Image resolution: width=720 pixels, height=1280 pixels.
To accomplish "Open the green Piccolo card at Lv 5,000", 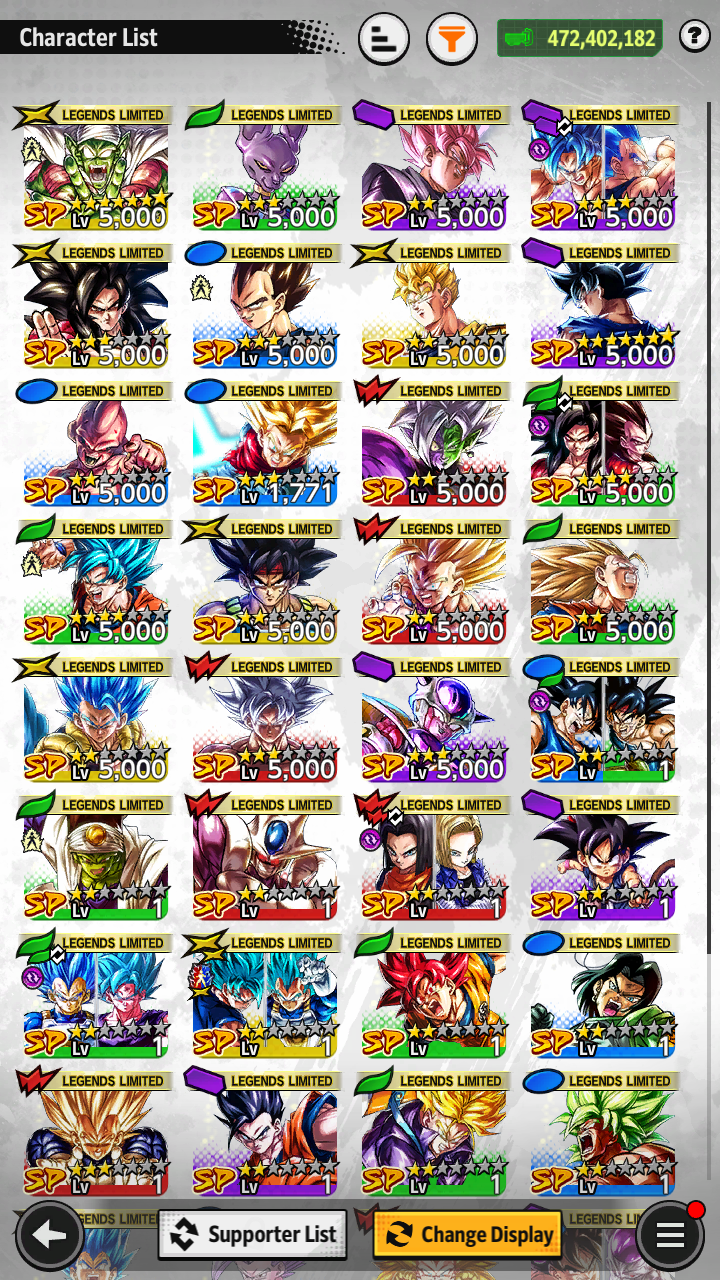I will click(96, 167).
